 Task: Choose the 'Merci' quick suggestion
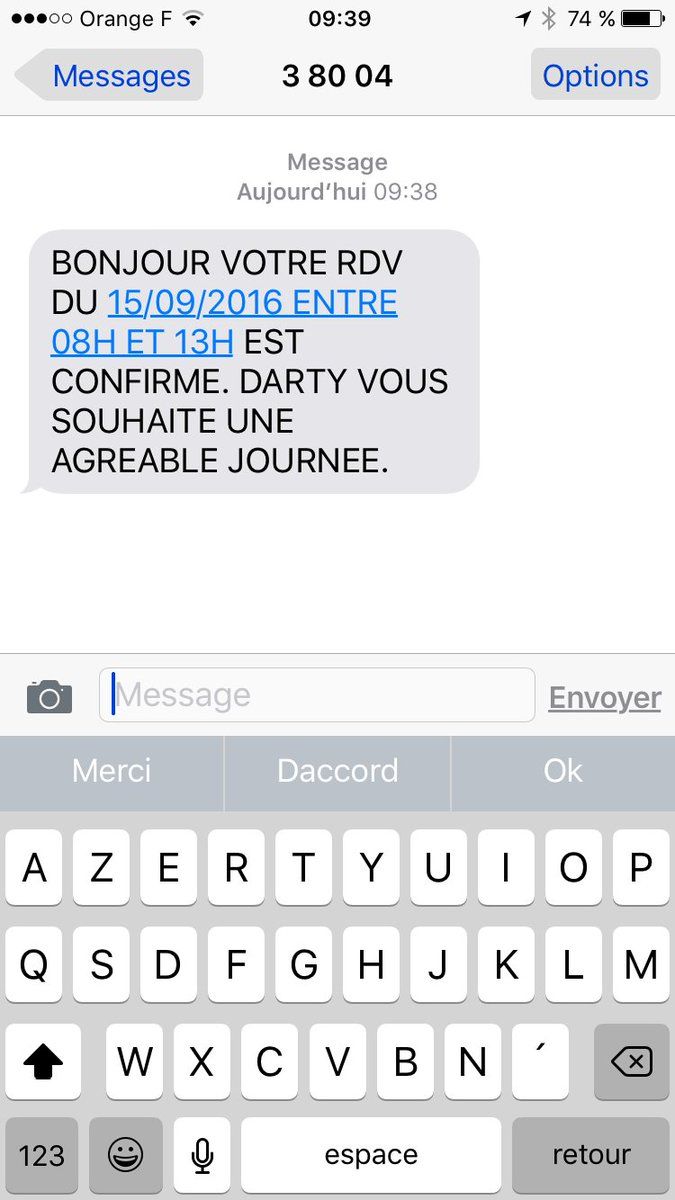tap(112, 771)
